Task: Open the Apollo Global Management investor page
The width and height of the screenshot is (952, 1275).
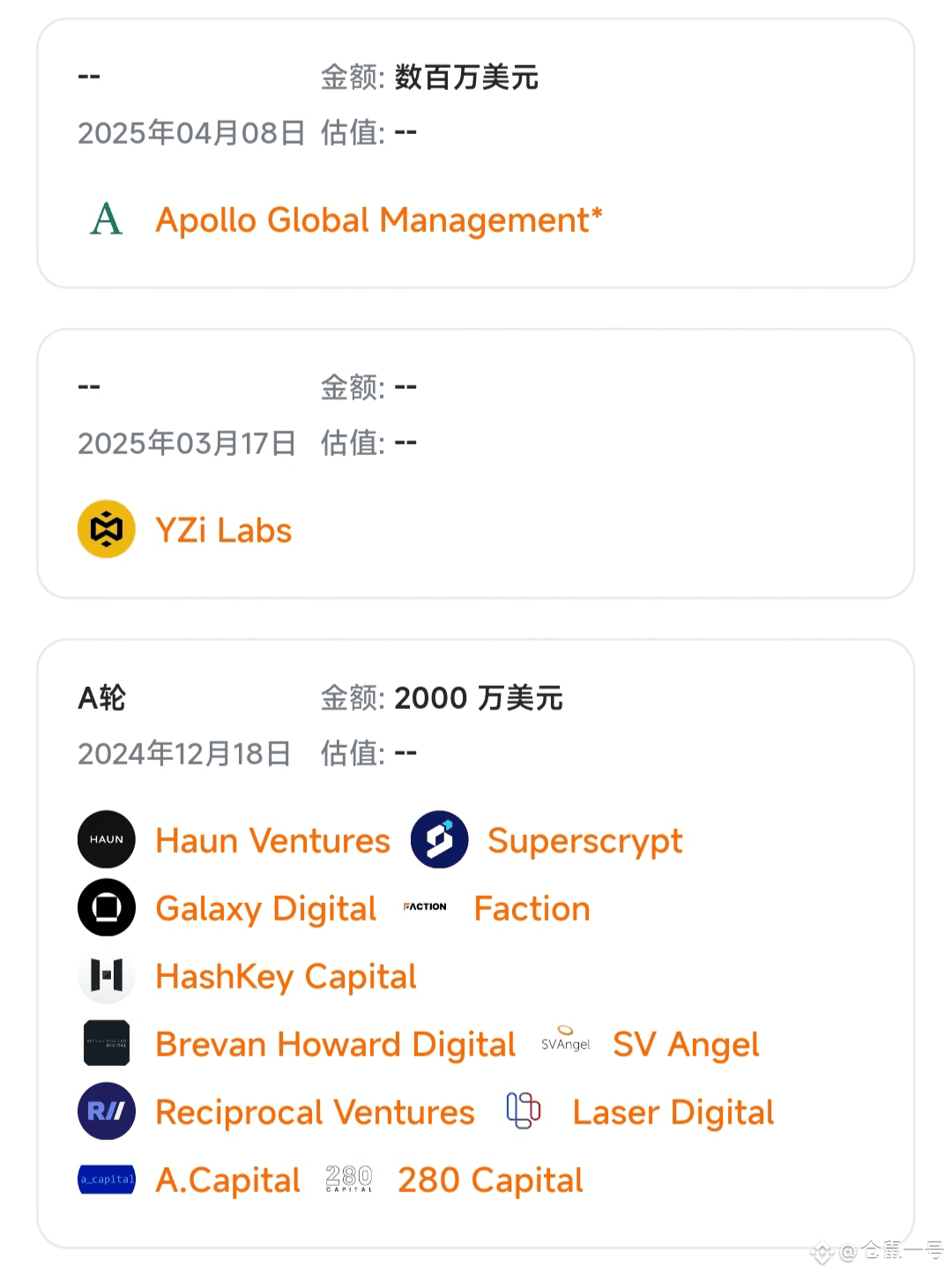Action: tap(378, 220)
